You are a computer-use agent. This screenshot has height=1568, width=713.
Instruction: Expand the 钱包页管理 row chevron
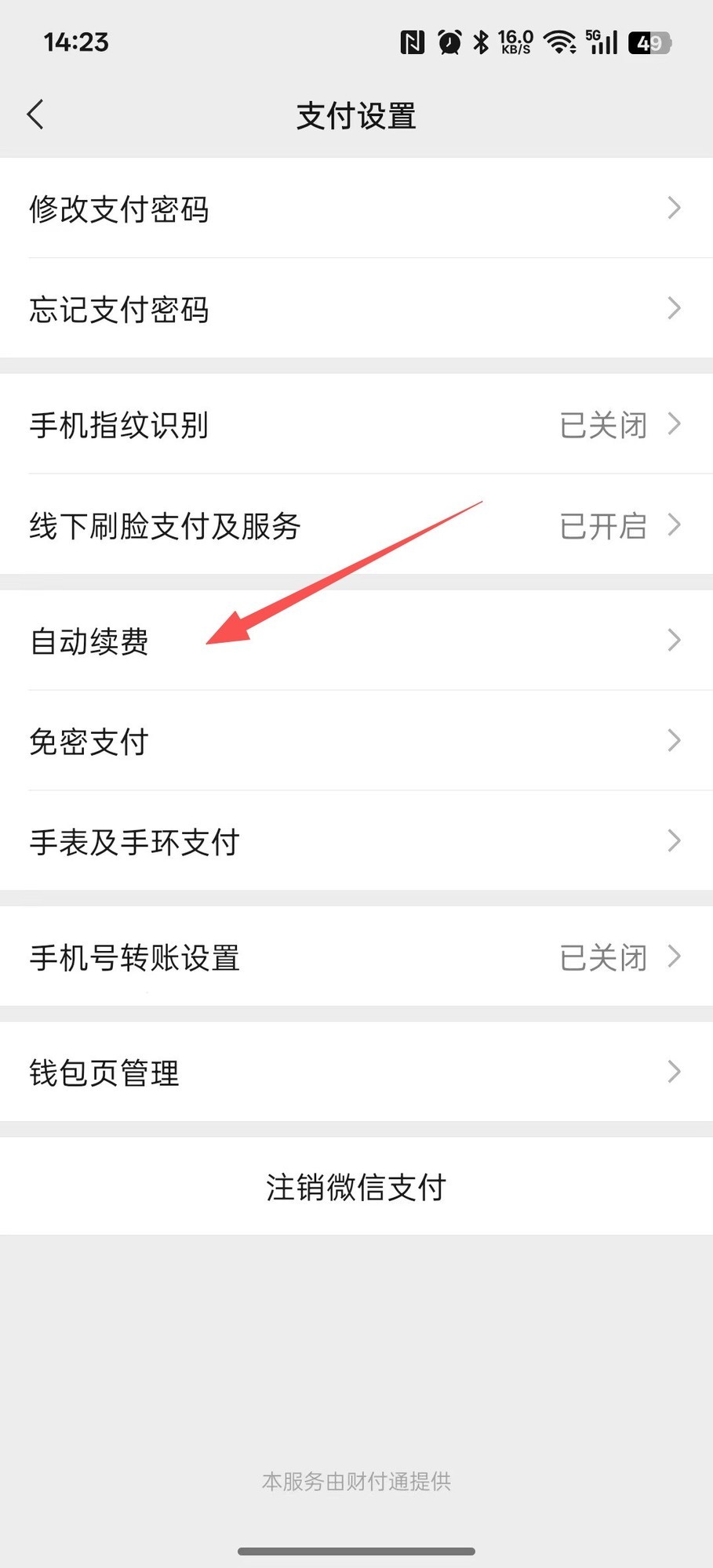(673, 1072)
